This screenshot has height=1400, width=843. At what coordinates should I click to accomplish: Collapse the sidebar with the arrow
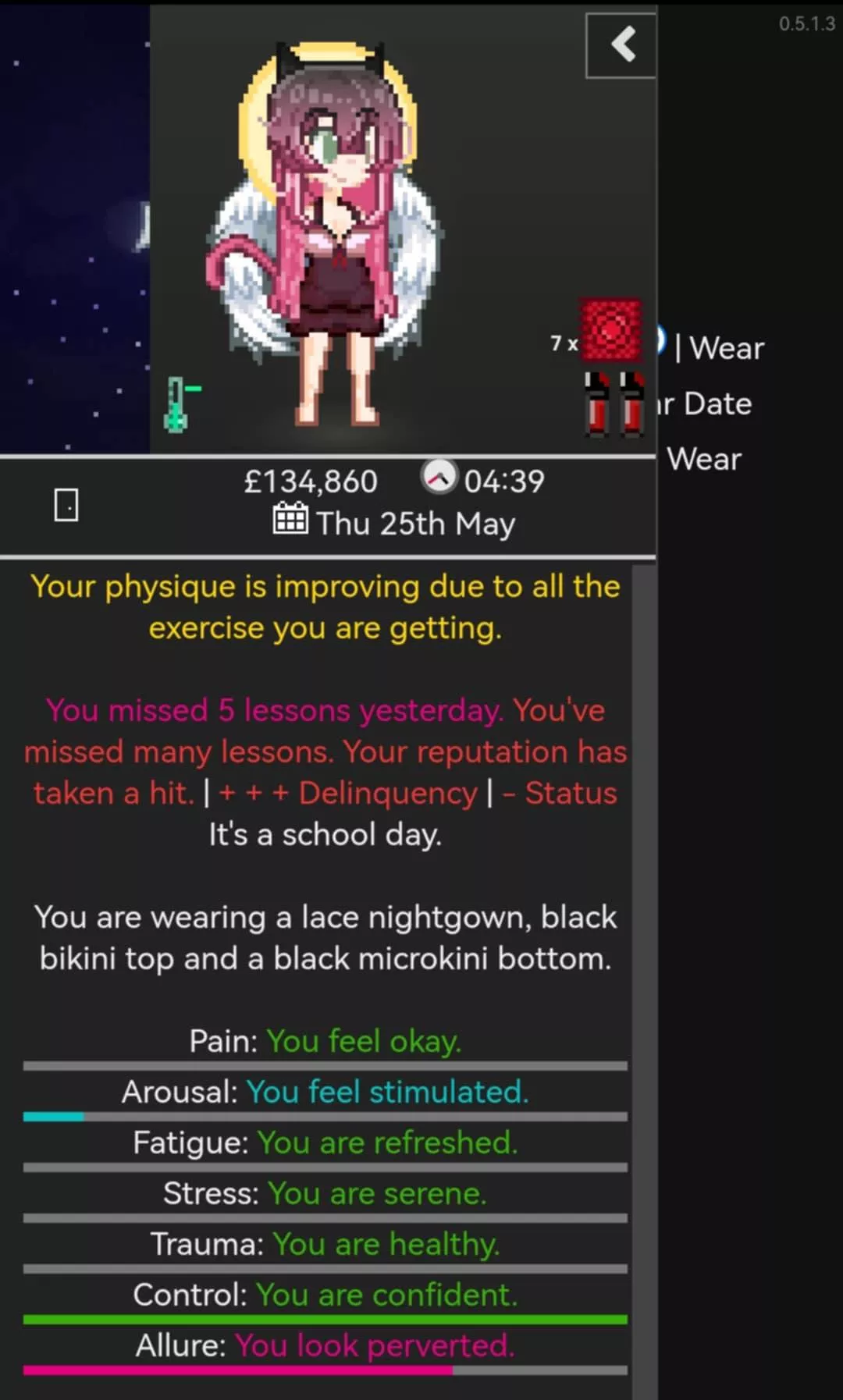click(621, 44)
